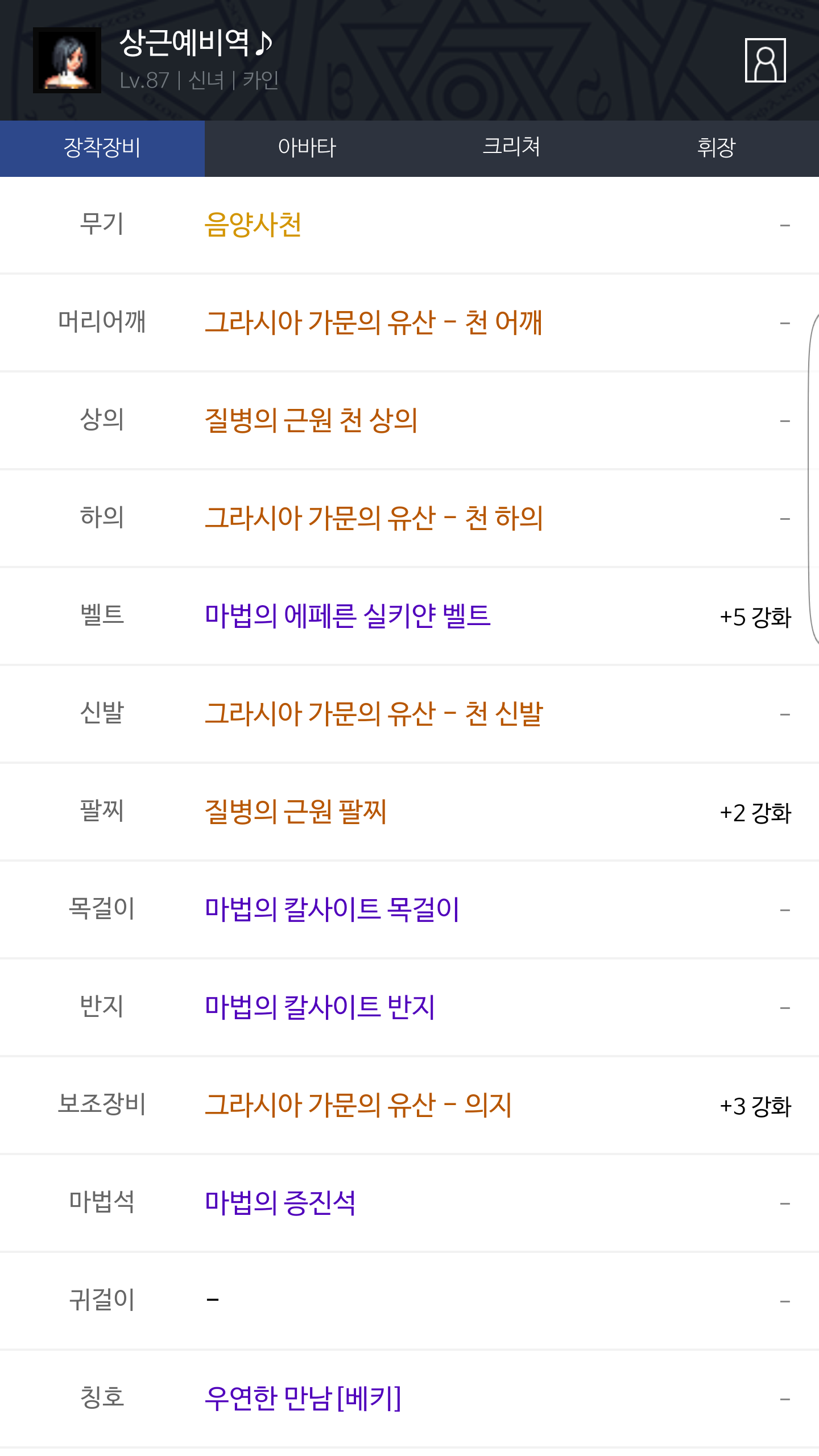The height and width of the screenshot is (1456, 819).
Task: Select the 장착장비 tab
Action: [102, 148]
